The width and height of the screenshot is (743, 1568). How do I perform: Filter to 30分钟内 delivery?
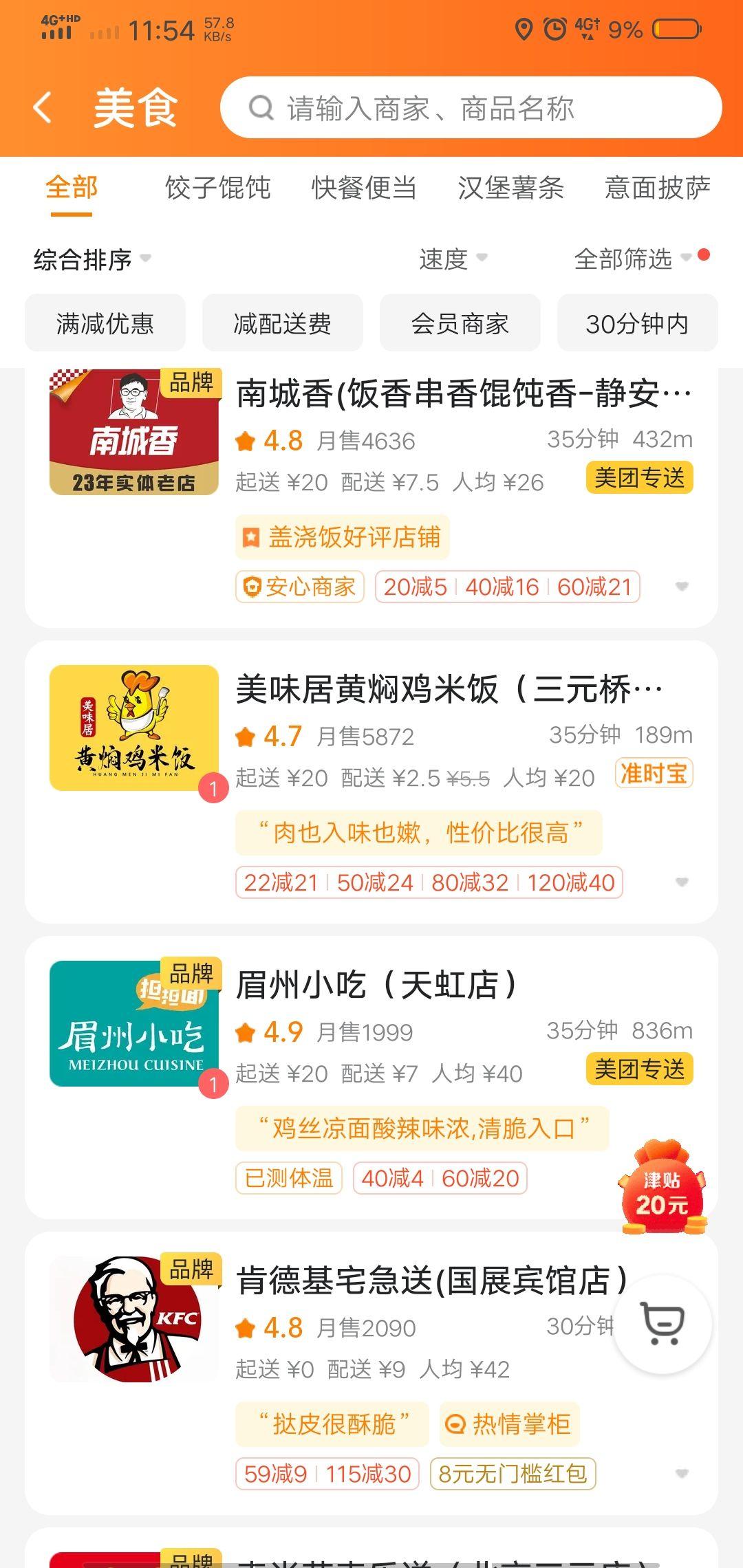pos(637,323)
